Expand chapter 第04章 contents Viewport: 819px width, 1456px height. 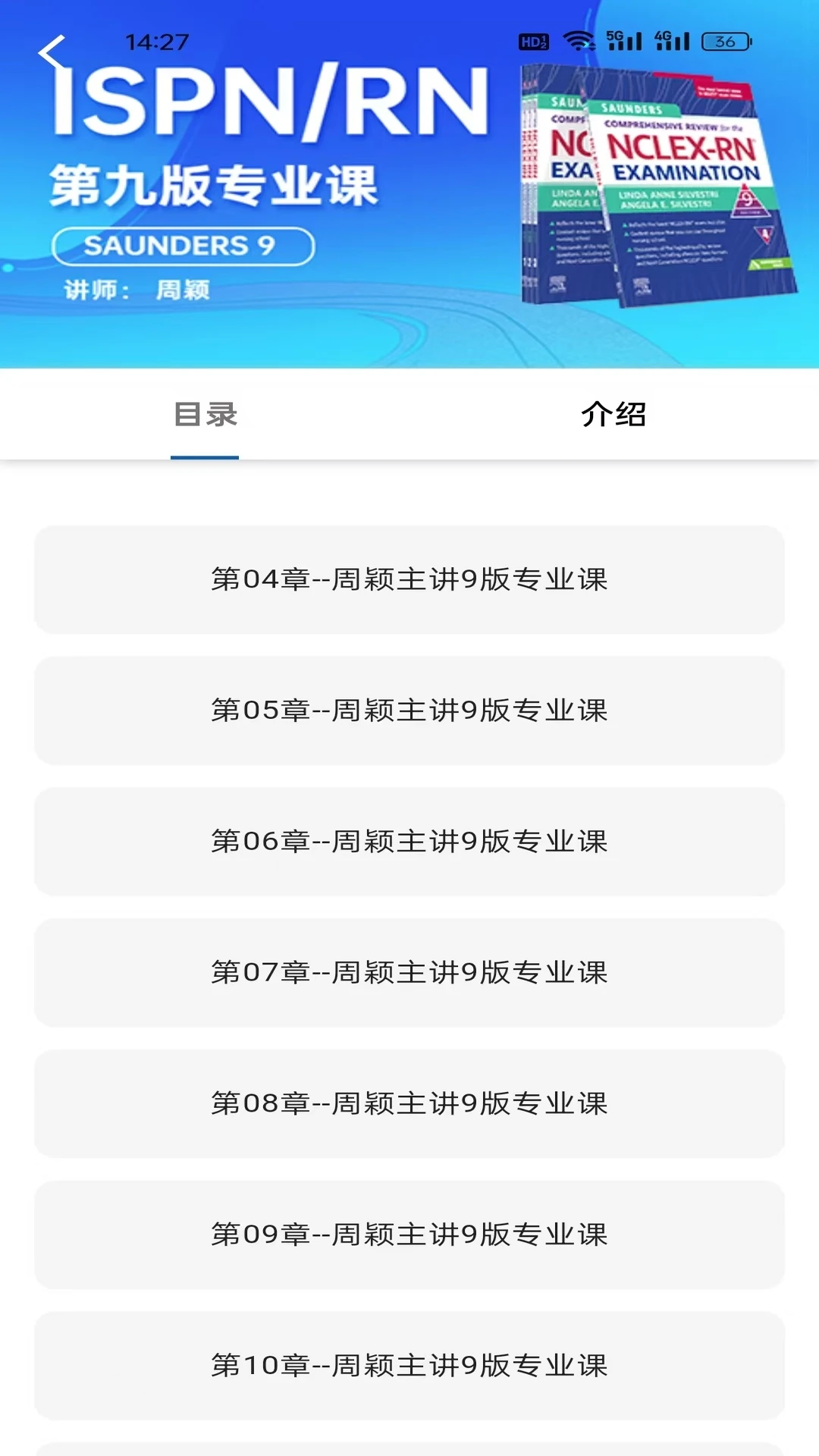point(409,580)
